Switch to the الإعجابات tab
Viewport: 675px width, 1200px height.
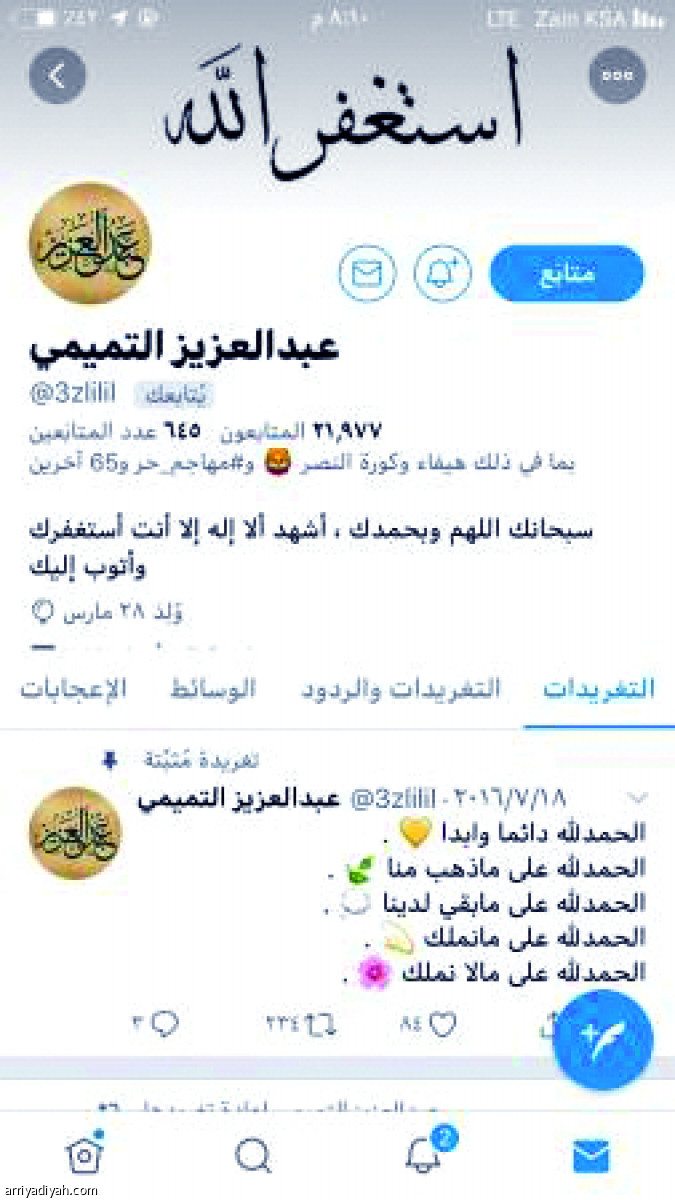click(x=74, y=689)
